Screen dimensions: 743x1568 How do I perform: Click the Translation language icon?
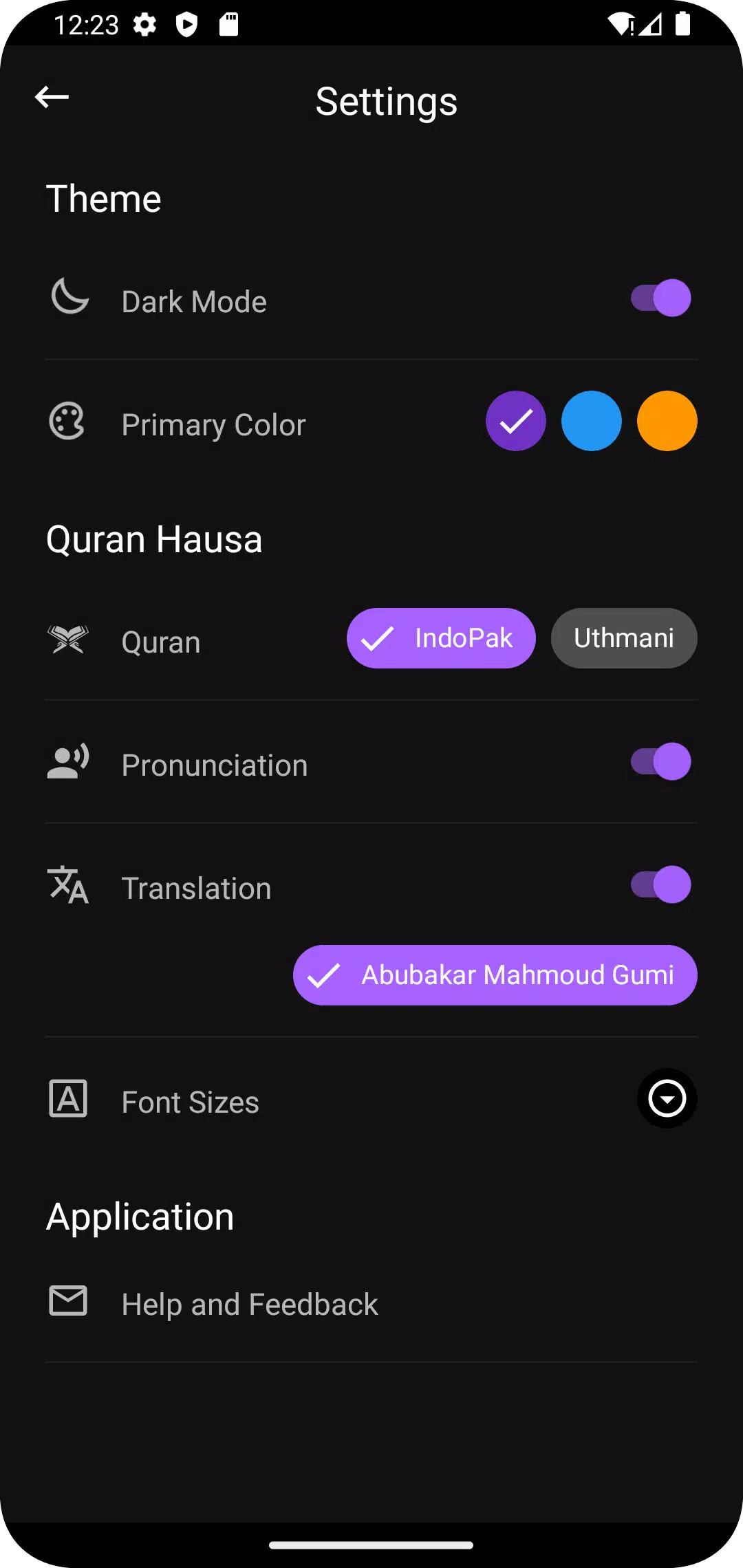[x=67, y=886]
